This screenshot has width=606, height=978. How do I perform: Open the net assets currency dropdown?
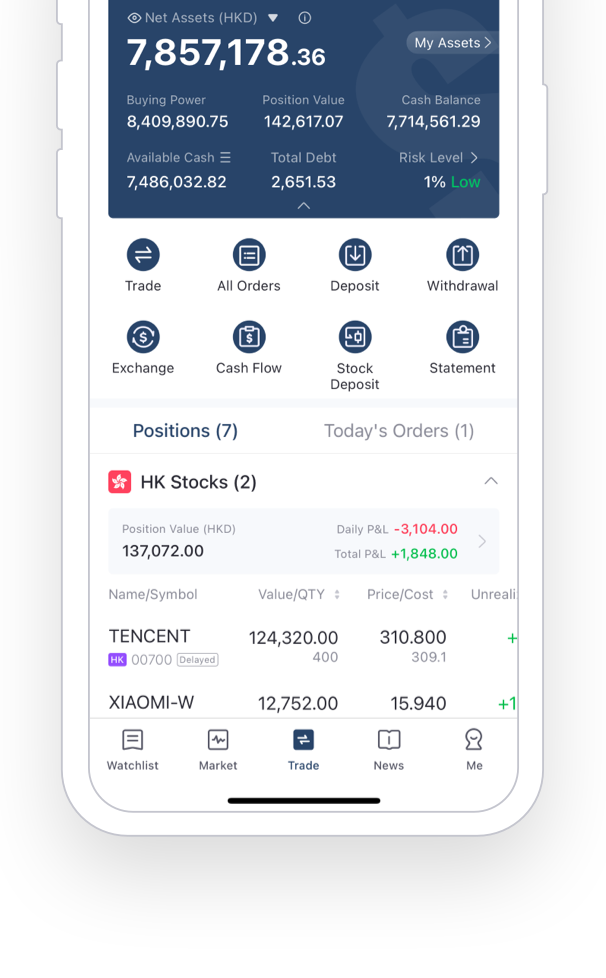click(x=272, y=18)
